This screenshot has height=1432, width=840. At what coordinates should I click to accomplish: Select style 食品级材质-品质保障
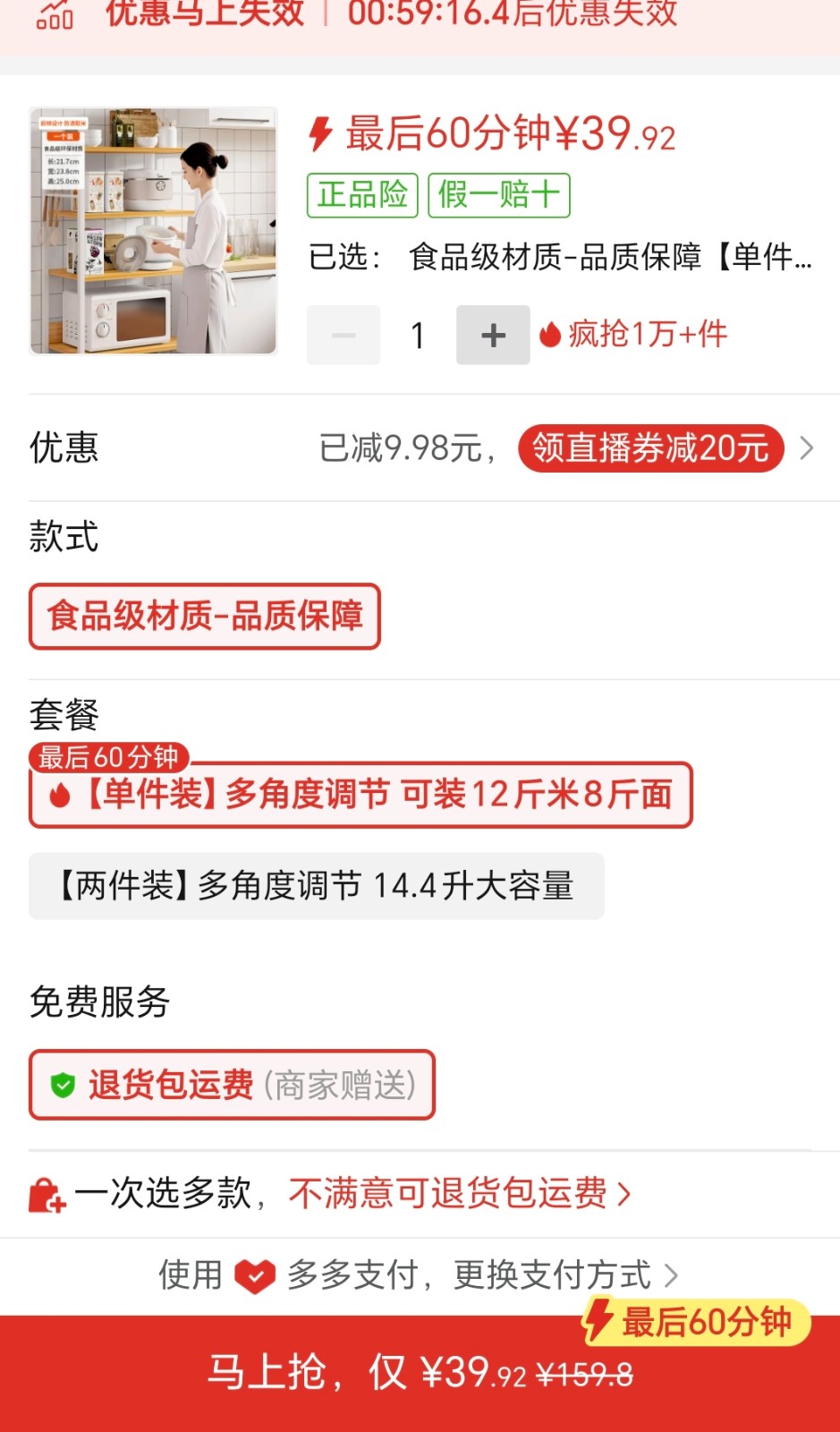[205, 616]
